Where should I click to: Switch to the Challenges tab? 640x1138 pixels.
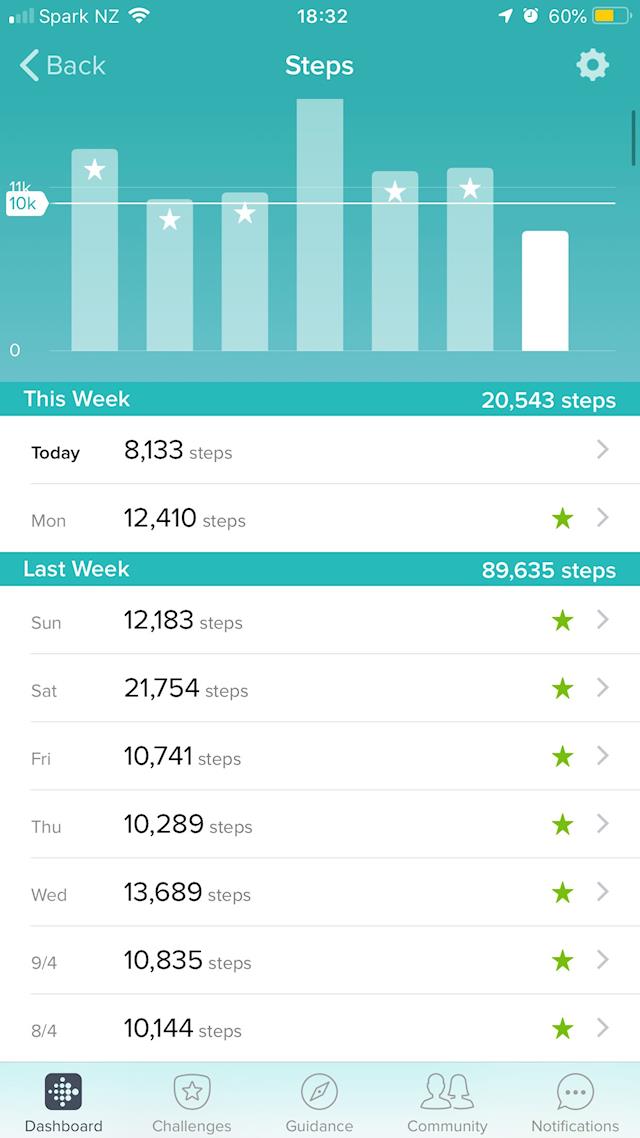192,1102
